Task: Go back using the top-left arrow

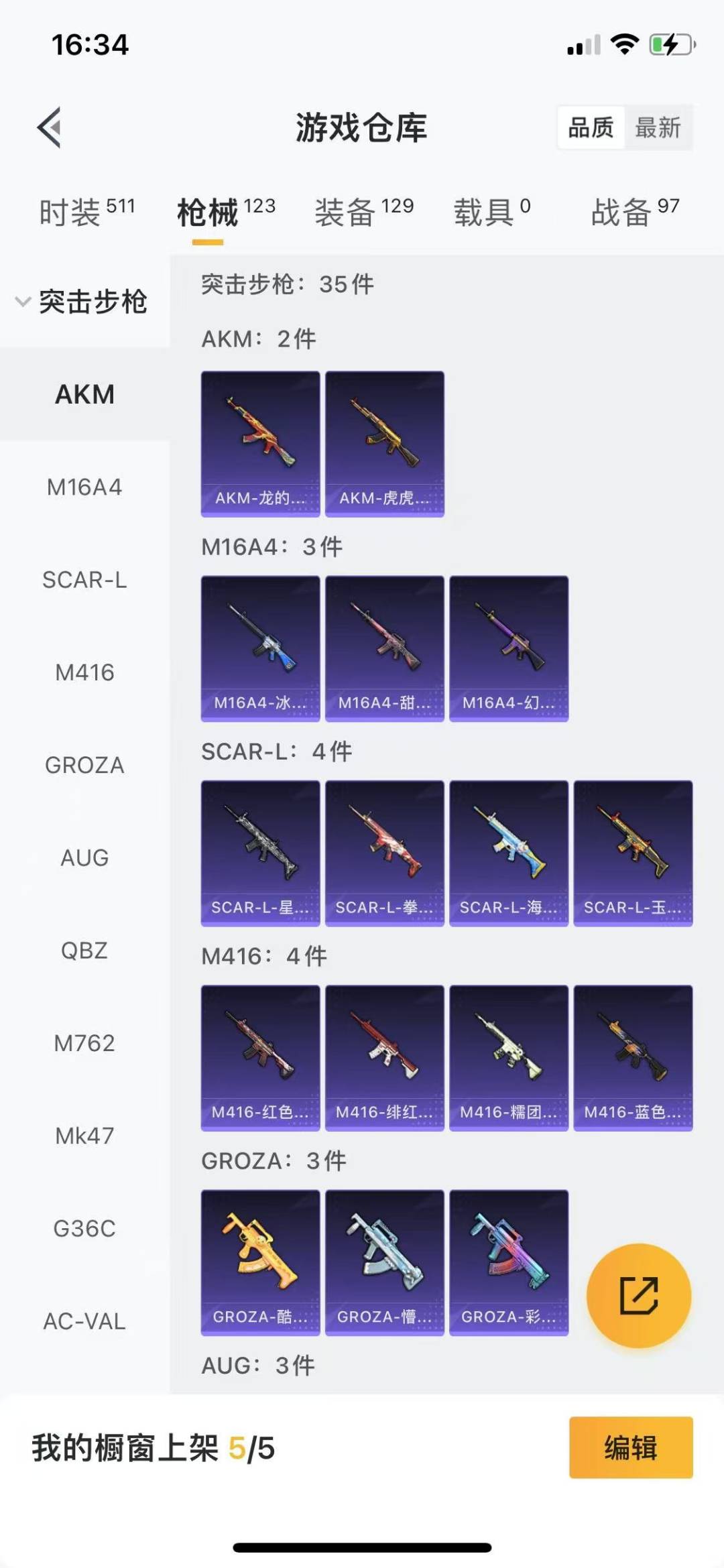Action: point(49,127)
